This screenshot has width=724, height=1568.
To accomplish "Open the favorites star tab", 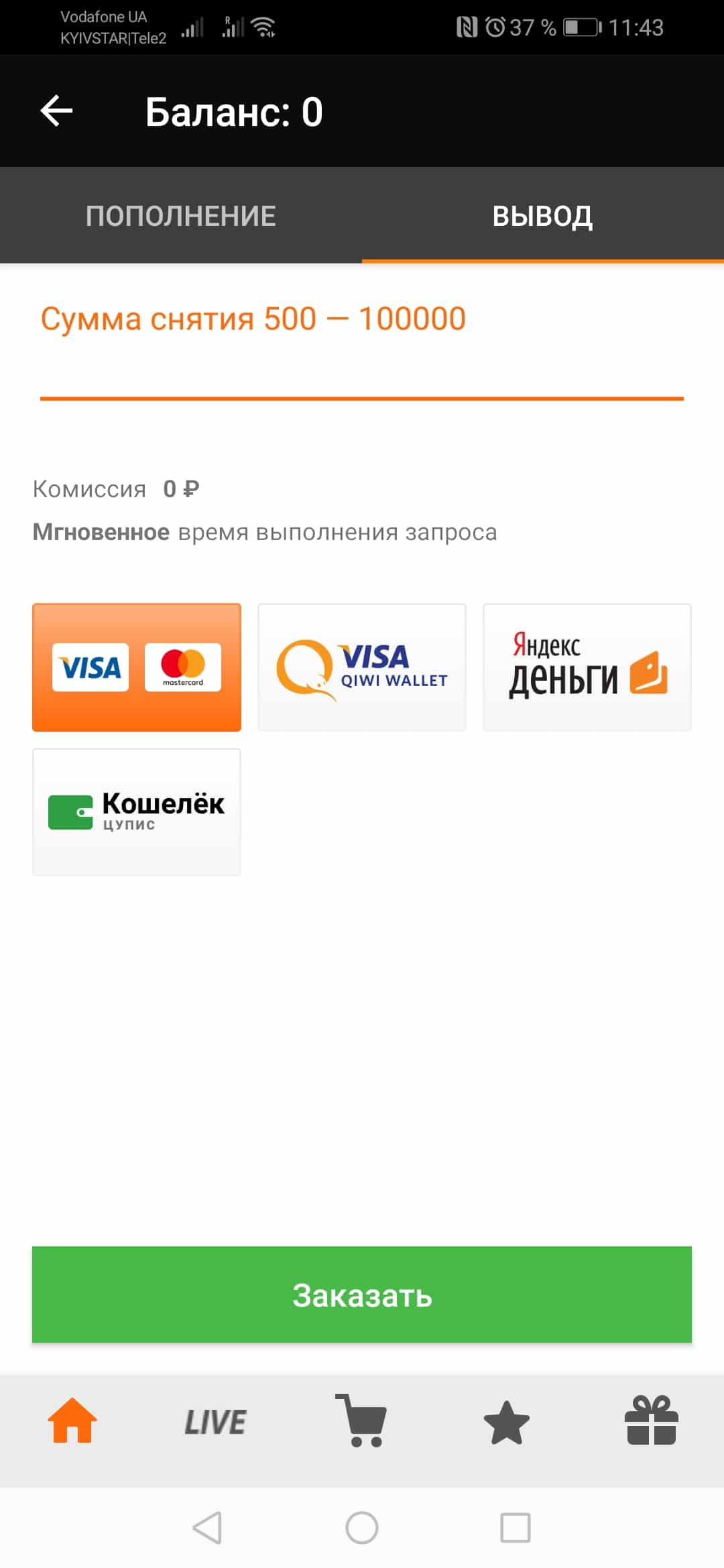I will point(507,1422).
